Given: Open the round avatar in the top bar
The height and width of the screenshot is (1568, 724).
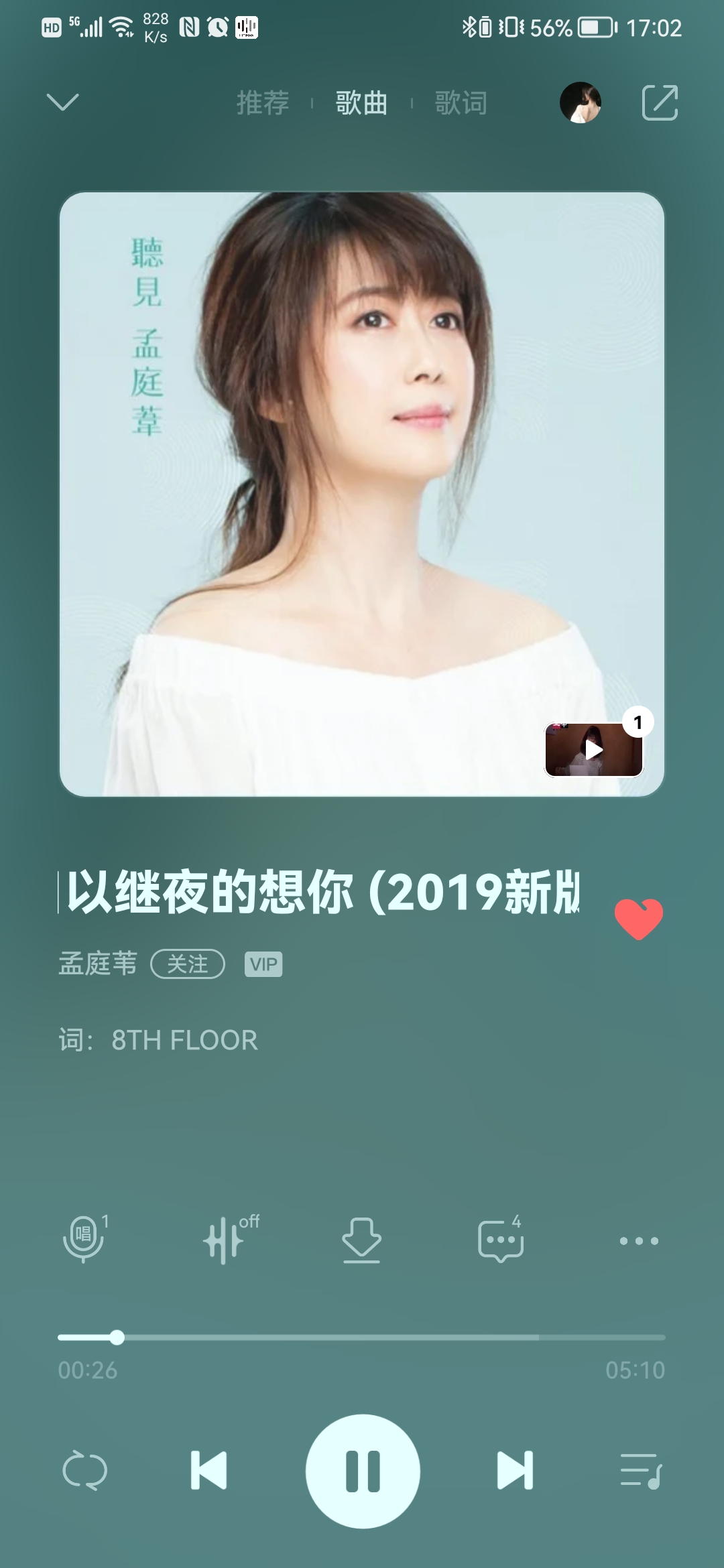Looking at the screenshot, I should (x=581, y=103).
